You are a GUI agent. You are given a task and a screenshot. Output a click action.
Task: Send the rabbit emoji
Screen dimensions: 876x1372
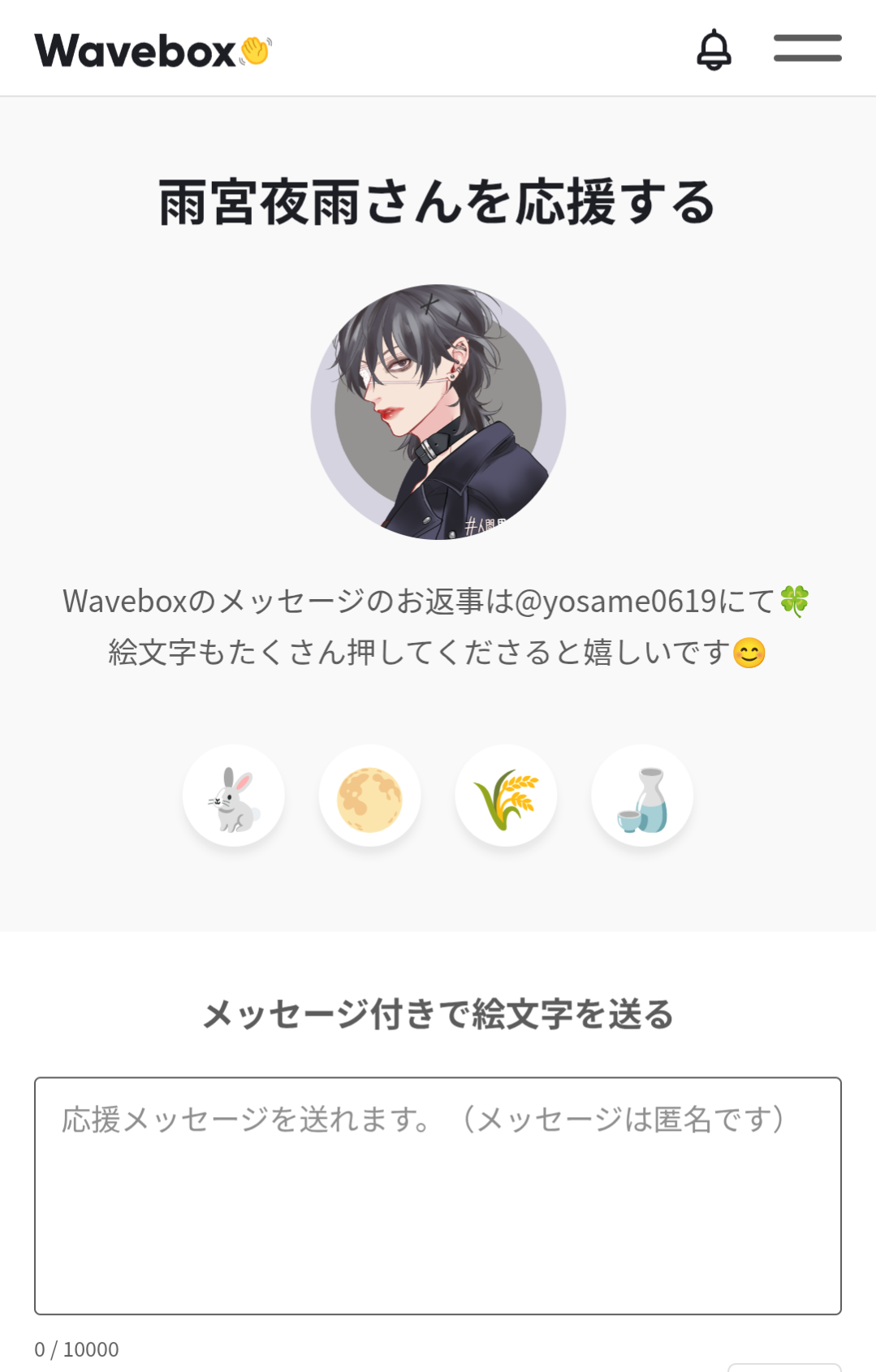(x=234, y=796)
